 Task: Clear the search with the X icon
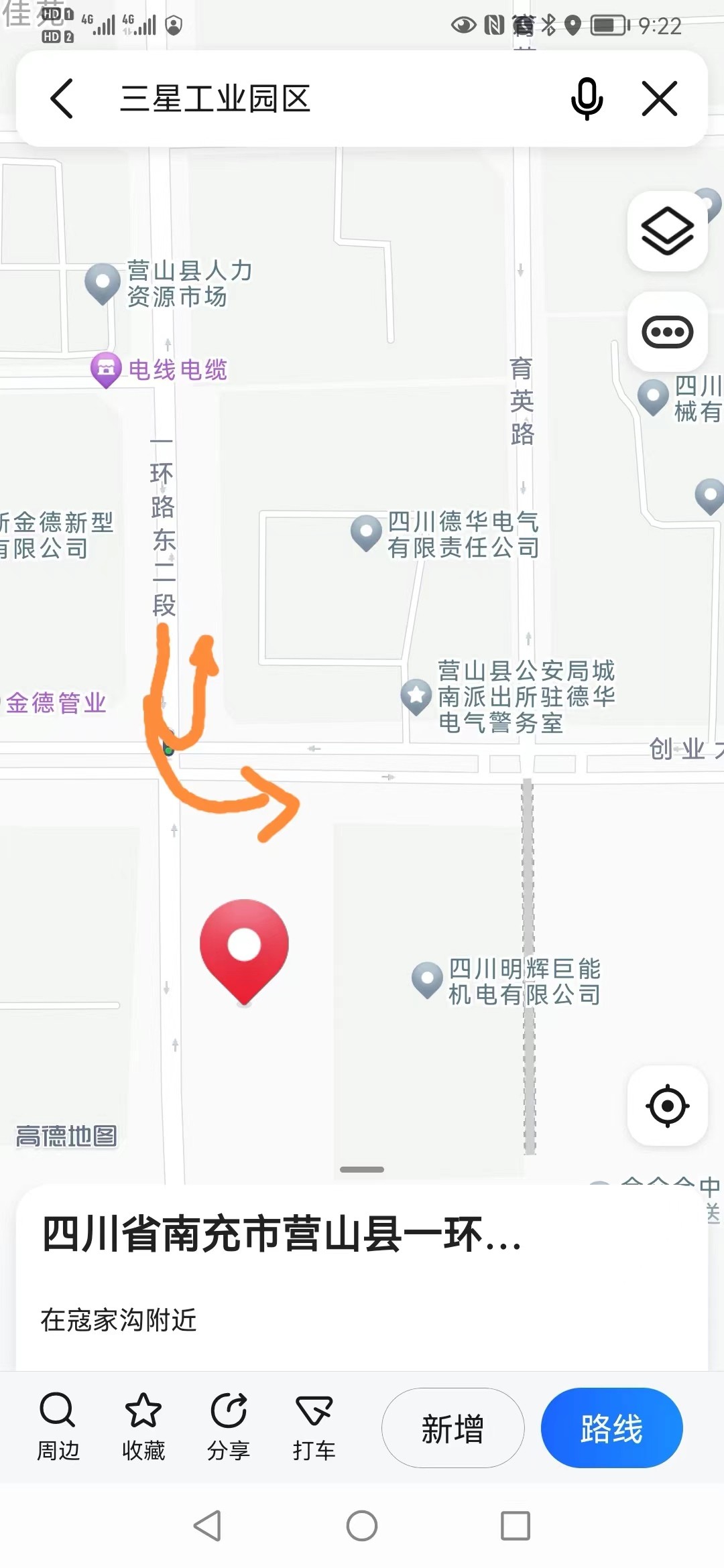660,99
